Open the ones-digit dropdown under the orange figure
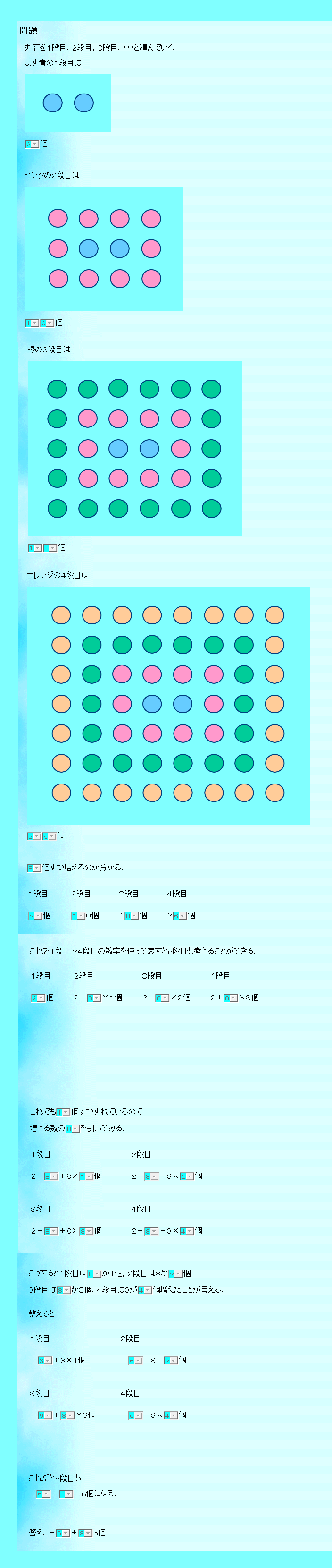 point(49,836)
